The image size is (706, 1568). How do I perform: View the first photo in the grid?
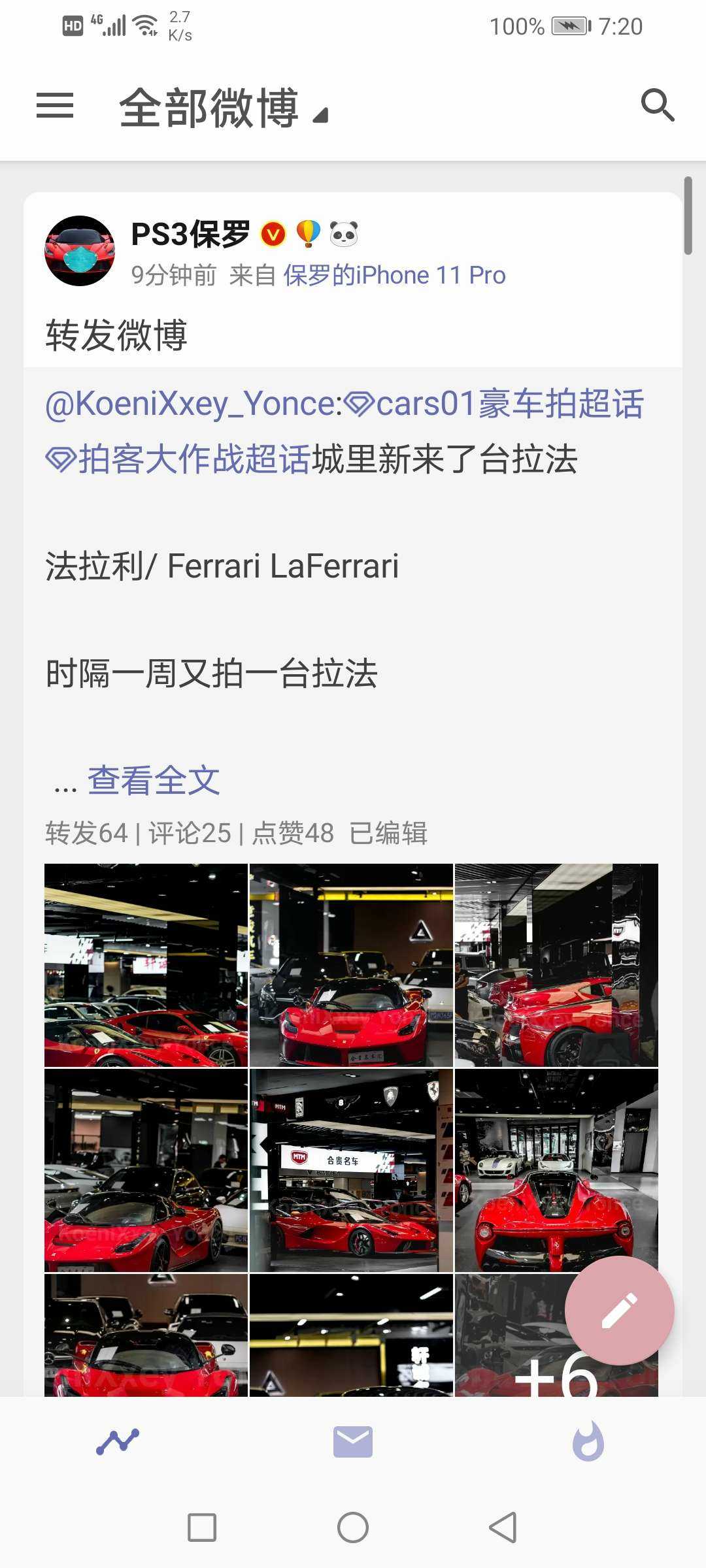146,965
